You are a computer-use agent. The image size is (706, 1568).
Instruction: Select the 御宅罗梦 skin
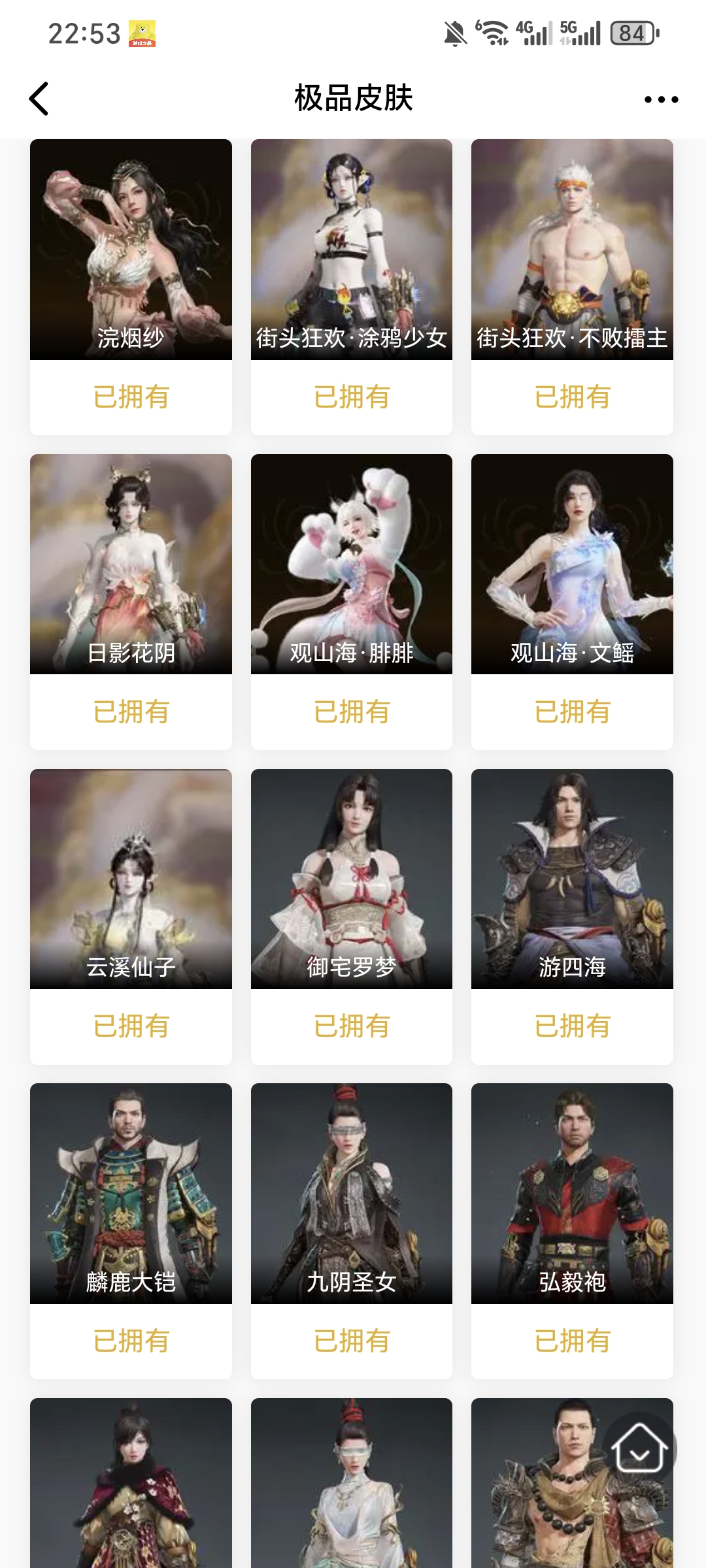tap(352, 879)
